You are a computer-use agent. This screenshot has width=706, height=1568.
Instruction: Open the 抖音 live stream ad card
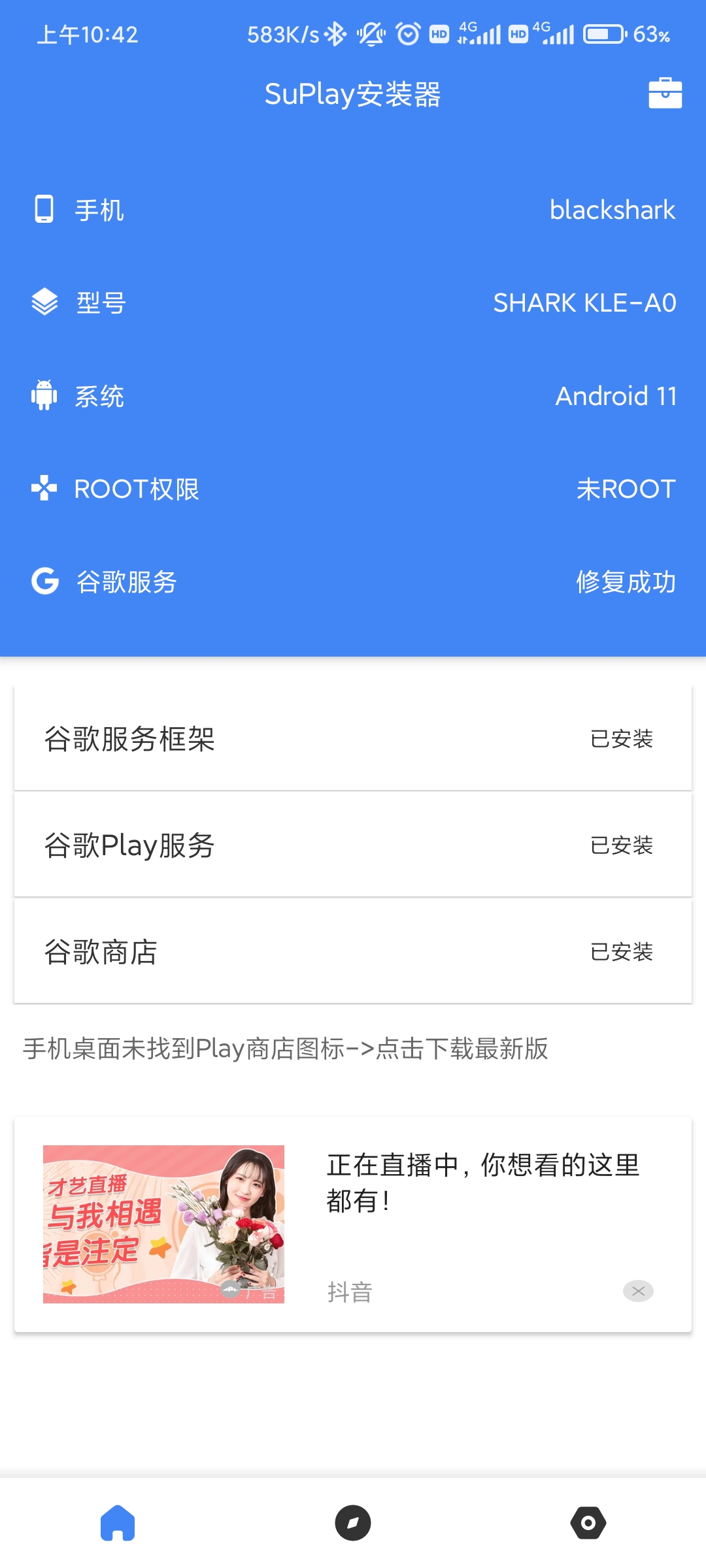353,1224
